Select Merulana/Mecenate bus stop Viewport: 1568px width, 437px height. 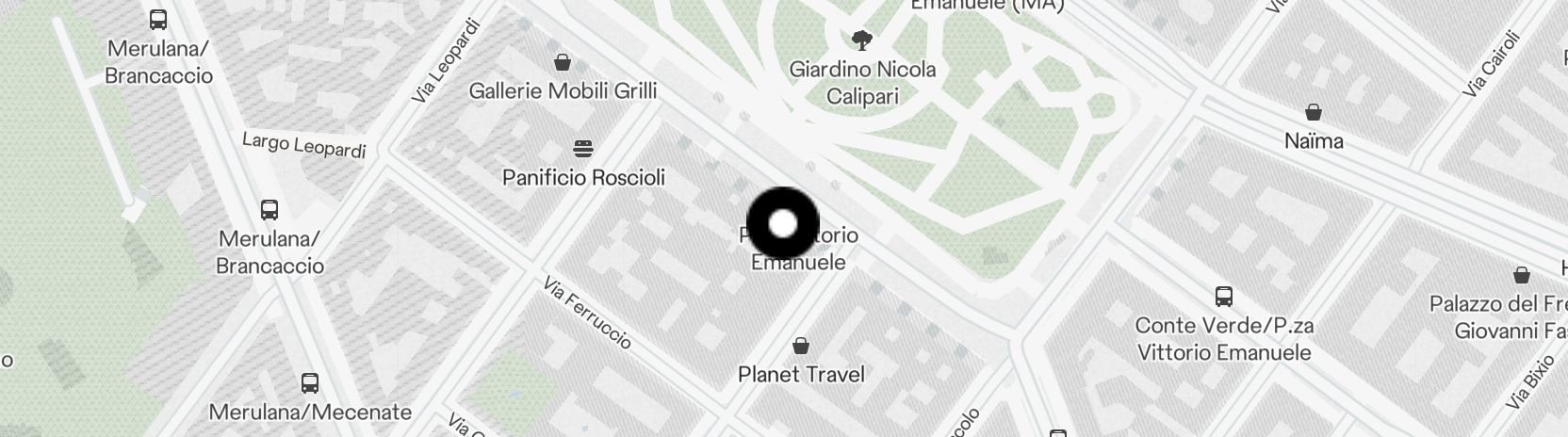(x=309, y=383)
